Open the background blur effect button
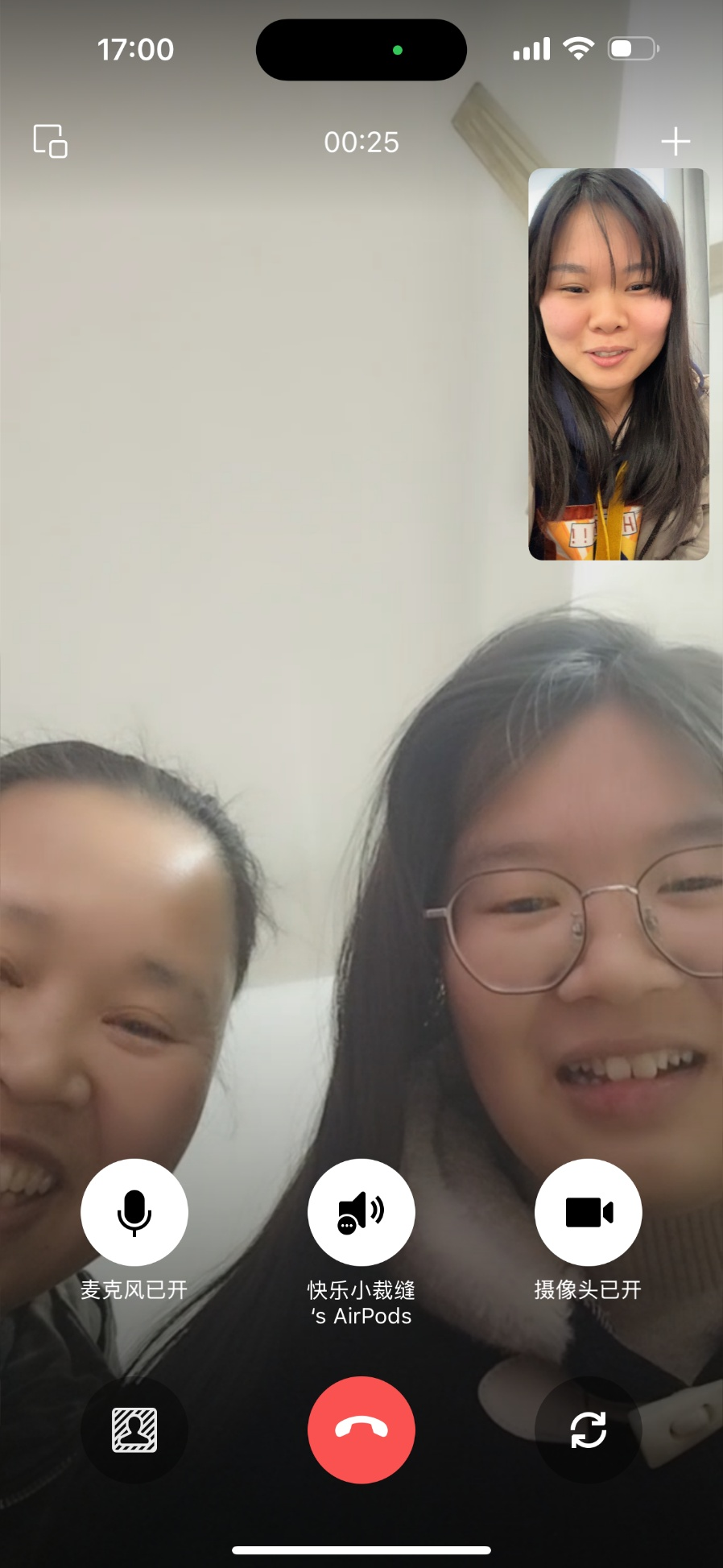This screenshot has height=1568, width=723. (x=134, y=1429)
